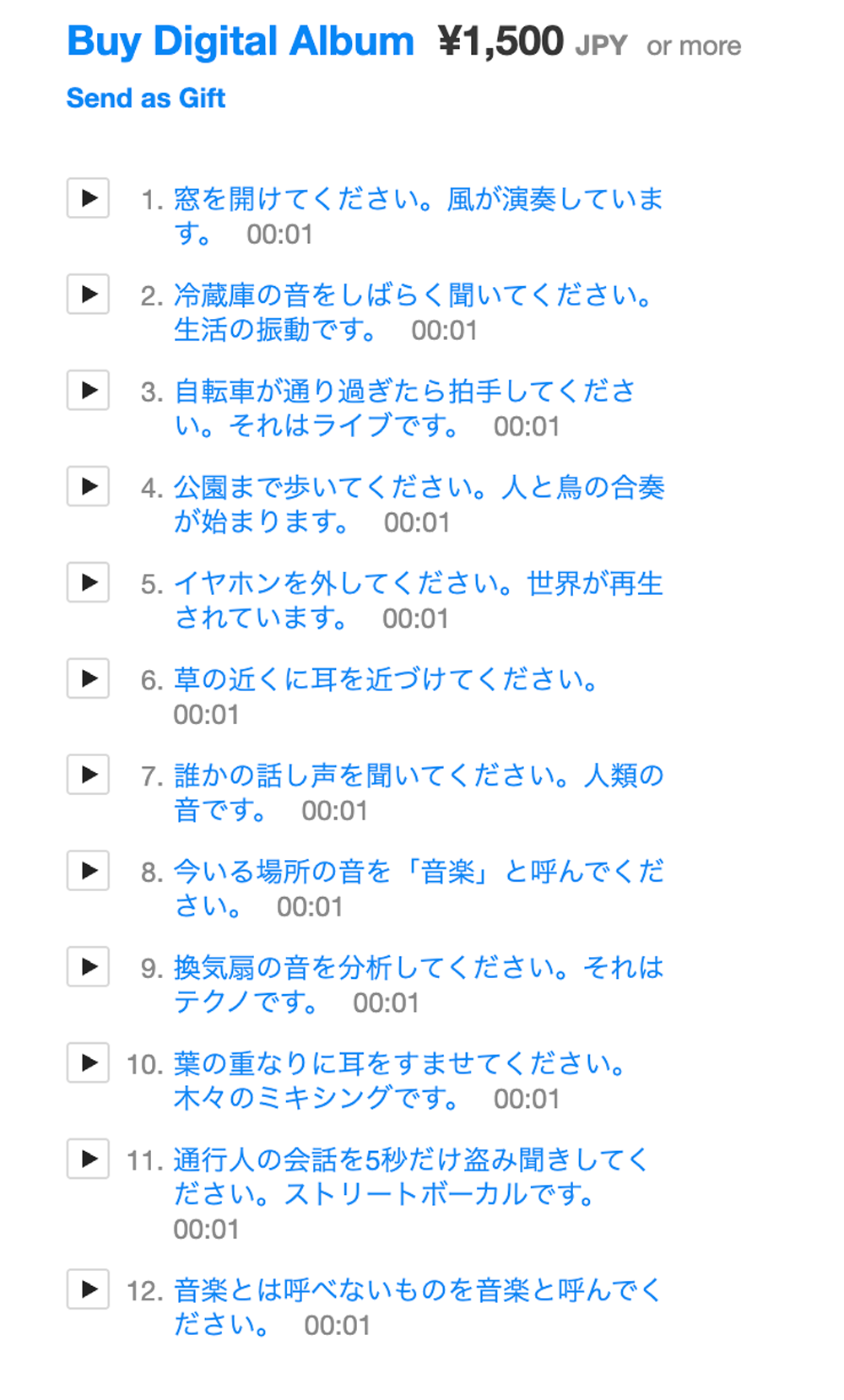Screen dimensions: 844x1400
Task: Hit the play button for track 6
Action: pos(89,678)
